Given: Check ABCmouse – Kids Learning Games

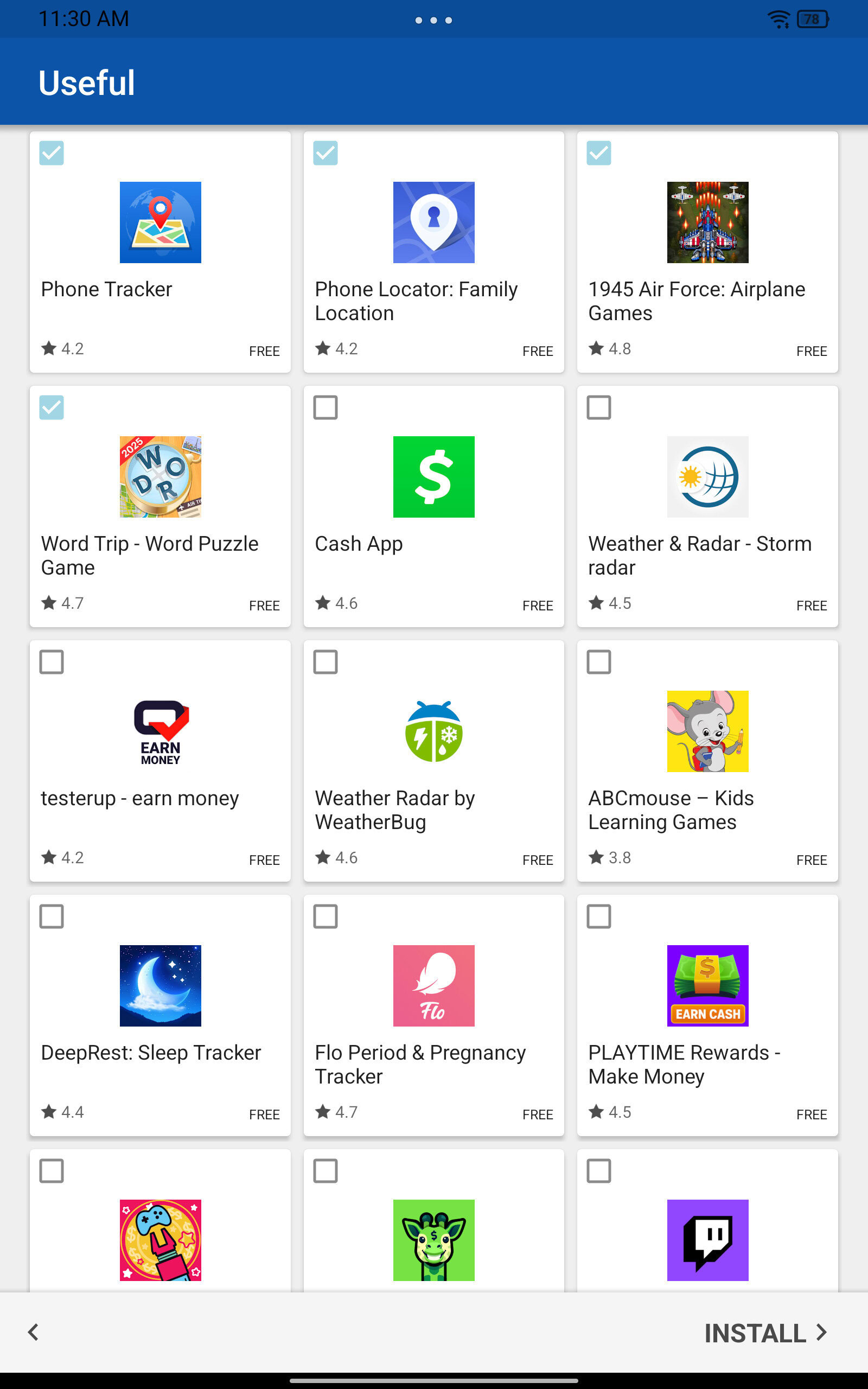Looking at the screenshot, I should [598, 662].
